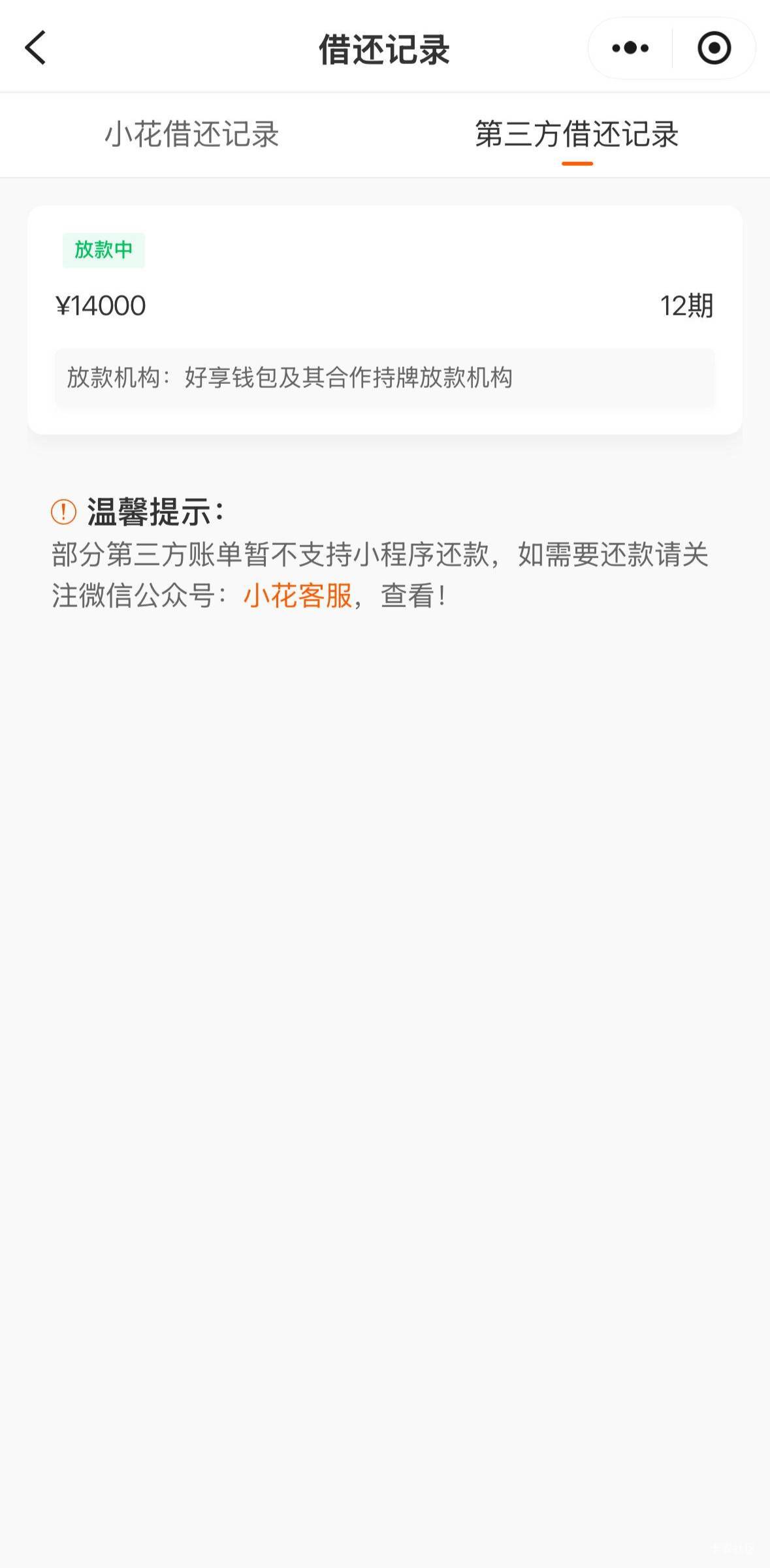This screenshot has height=1568, width=770.
Task: Select the 第三方借还记录 tab
Action: click(577, 134)
